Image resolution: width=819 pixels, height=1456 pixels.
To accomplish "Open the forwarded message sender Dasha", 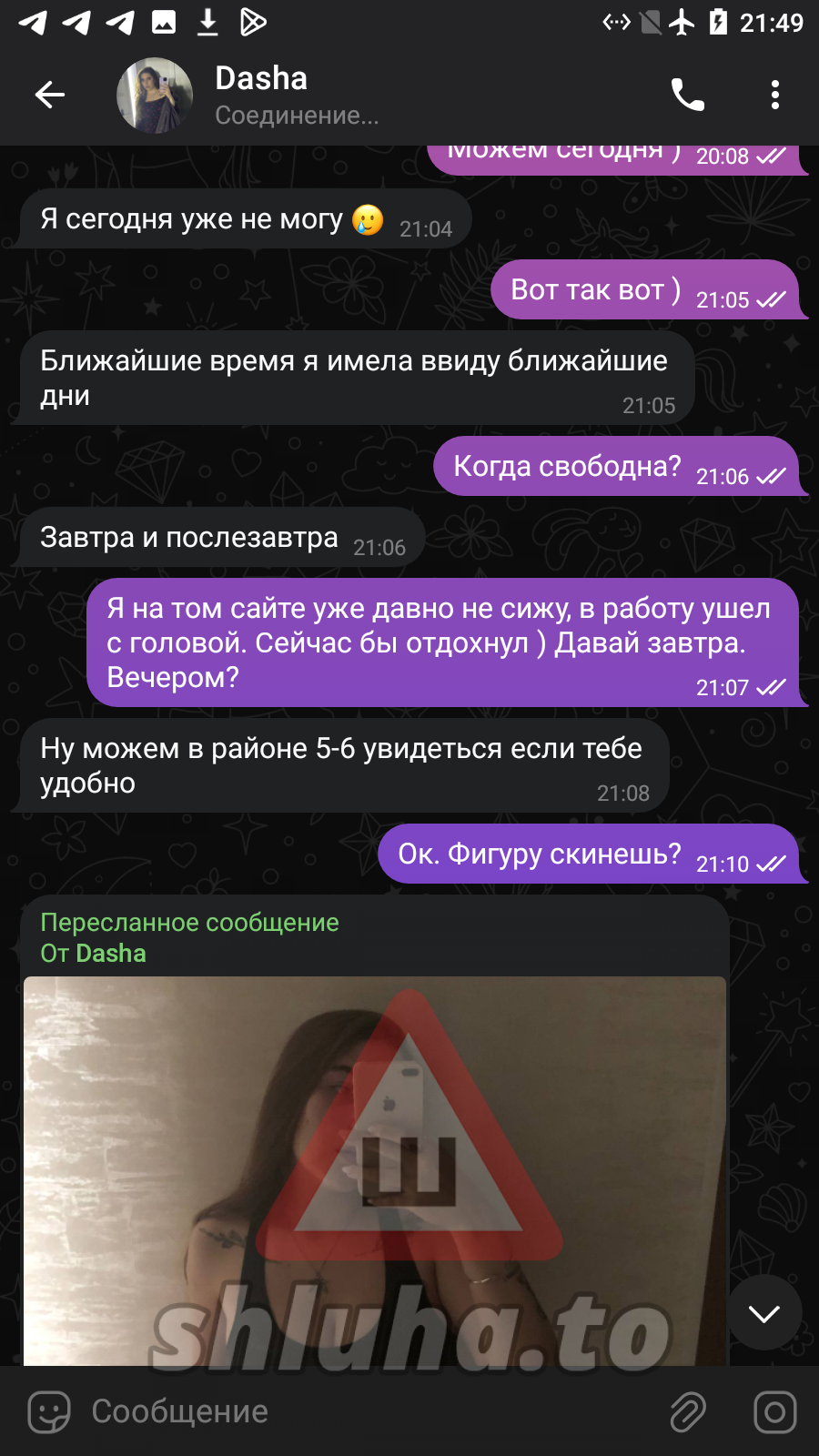I will coord(111,953).
